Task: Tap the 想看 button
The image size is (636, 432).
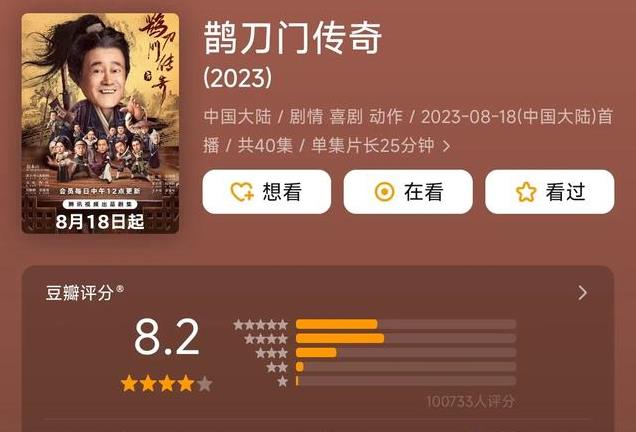Action: click(x=266, y=192)
